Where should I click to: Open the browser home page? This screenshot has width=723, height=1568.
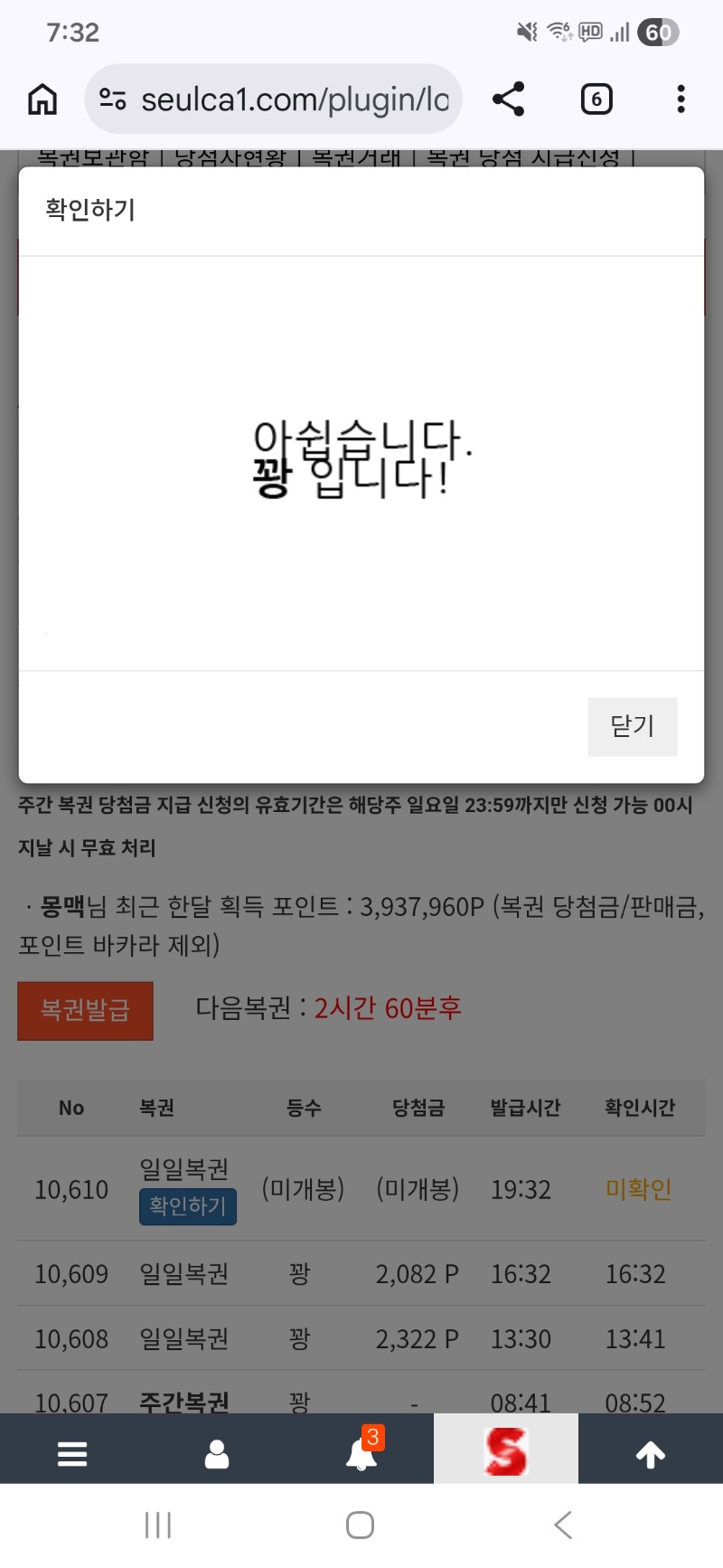42,99
